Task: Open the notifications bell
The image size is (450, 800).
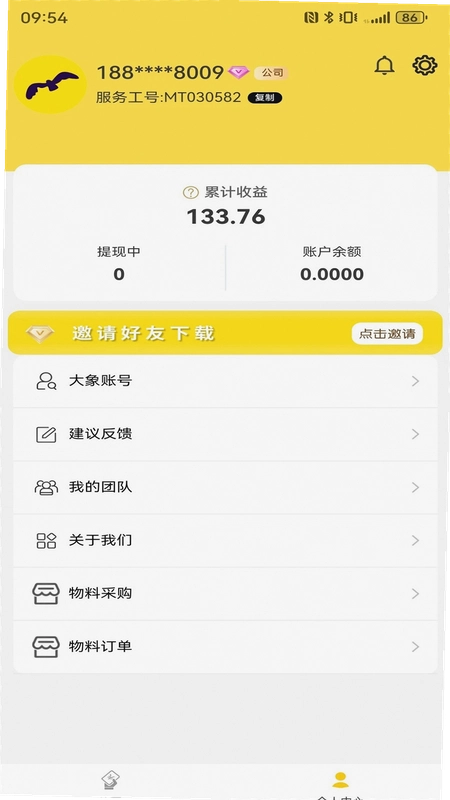Action: [384, 66]
